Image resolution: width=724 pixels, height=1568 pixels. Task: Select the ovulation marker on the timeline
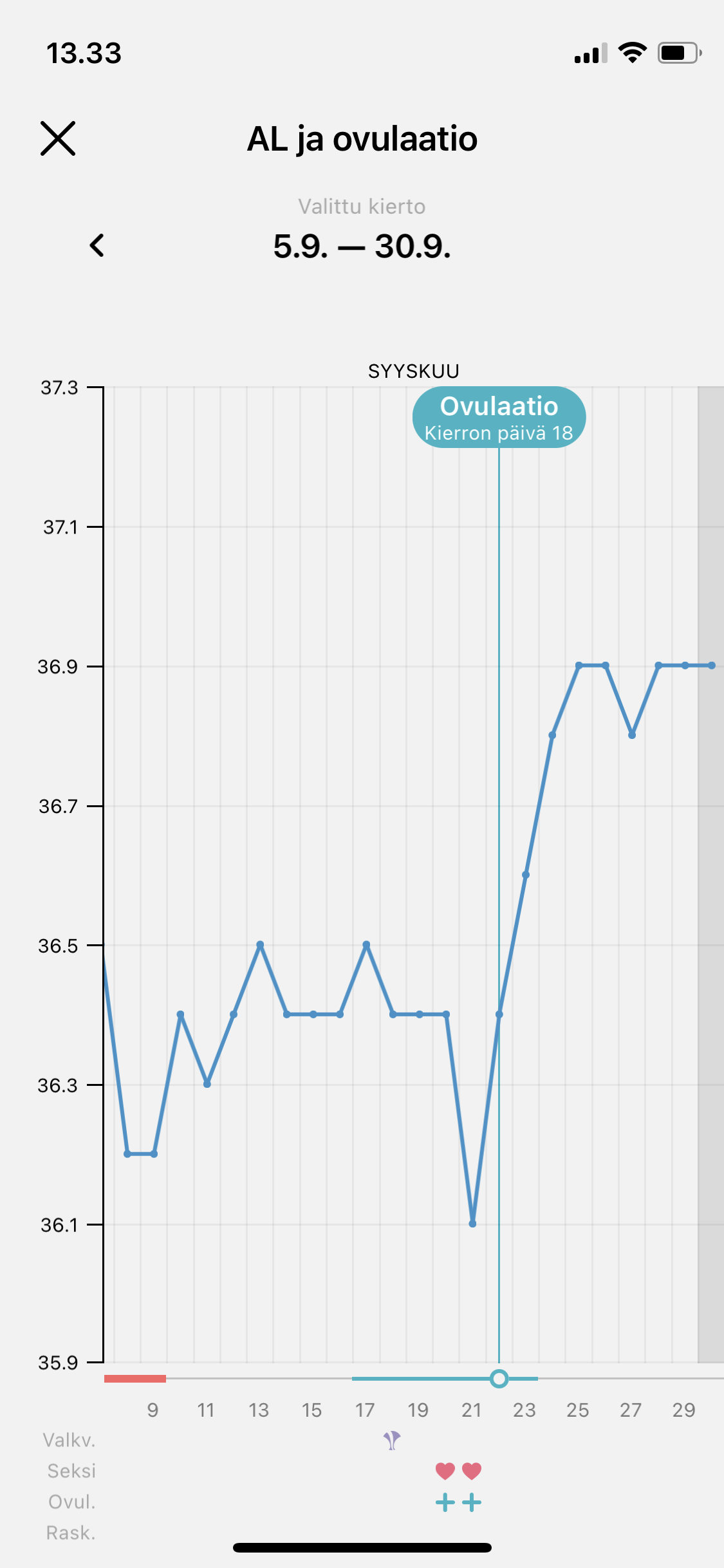[x=499, y=1378]
